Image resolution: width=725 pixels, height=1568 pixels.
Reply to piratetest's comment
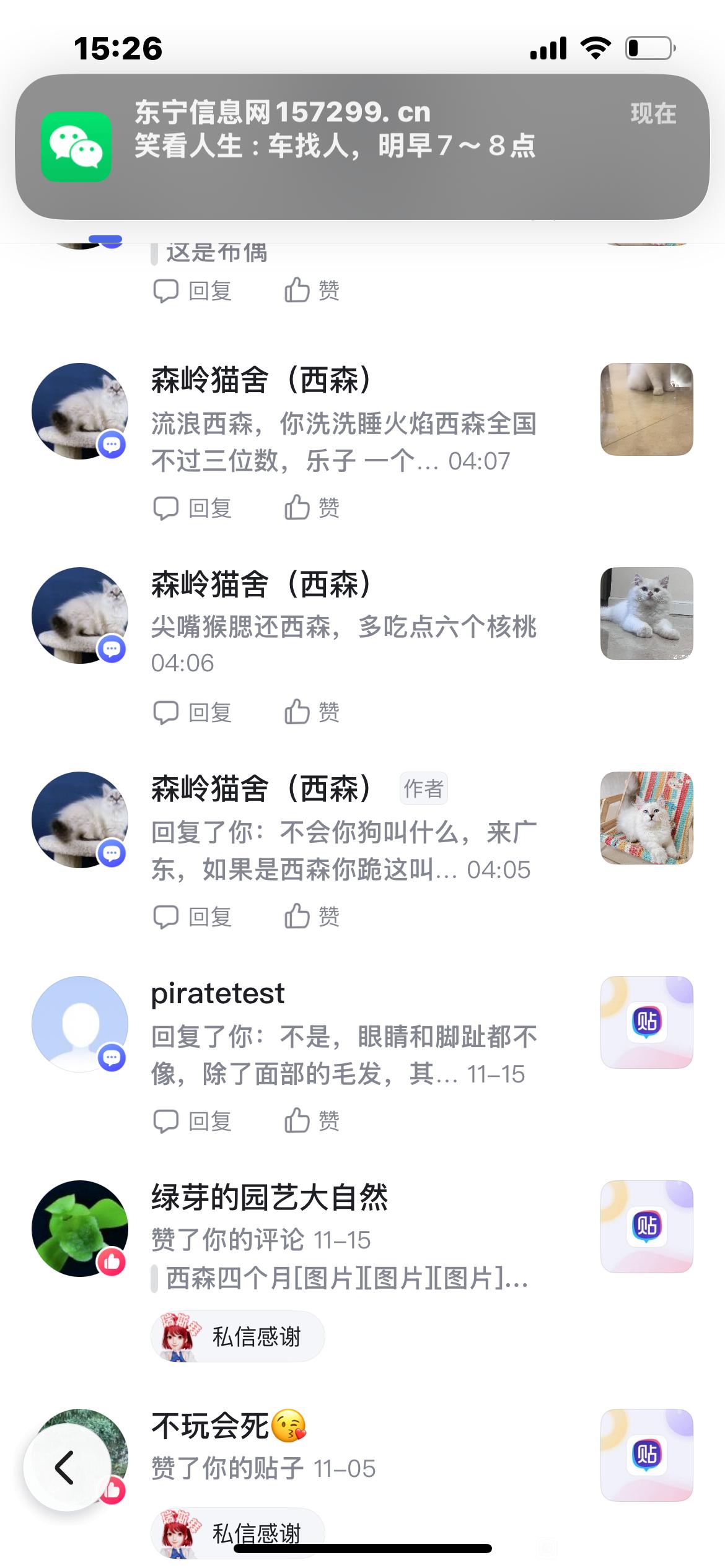click(x=193, y=1121)
